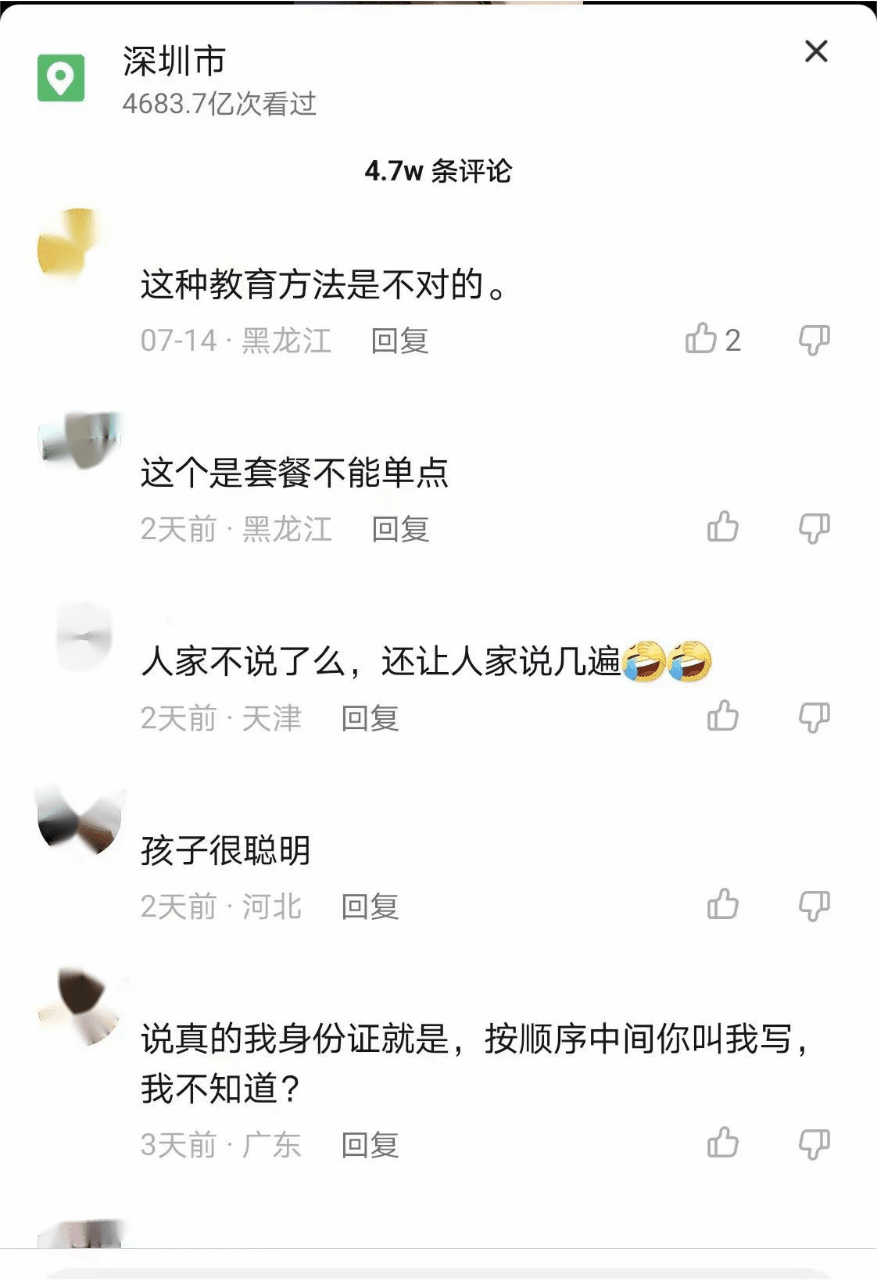
Task: Dislike the comment 人家不说了么
Action: [x=814, y=716]
